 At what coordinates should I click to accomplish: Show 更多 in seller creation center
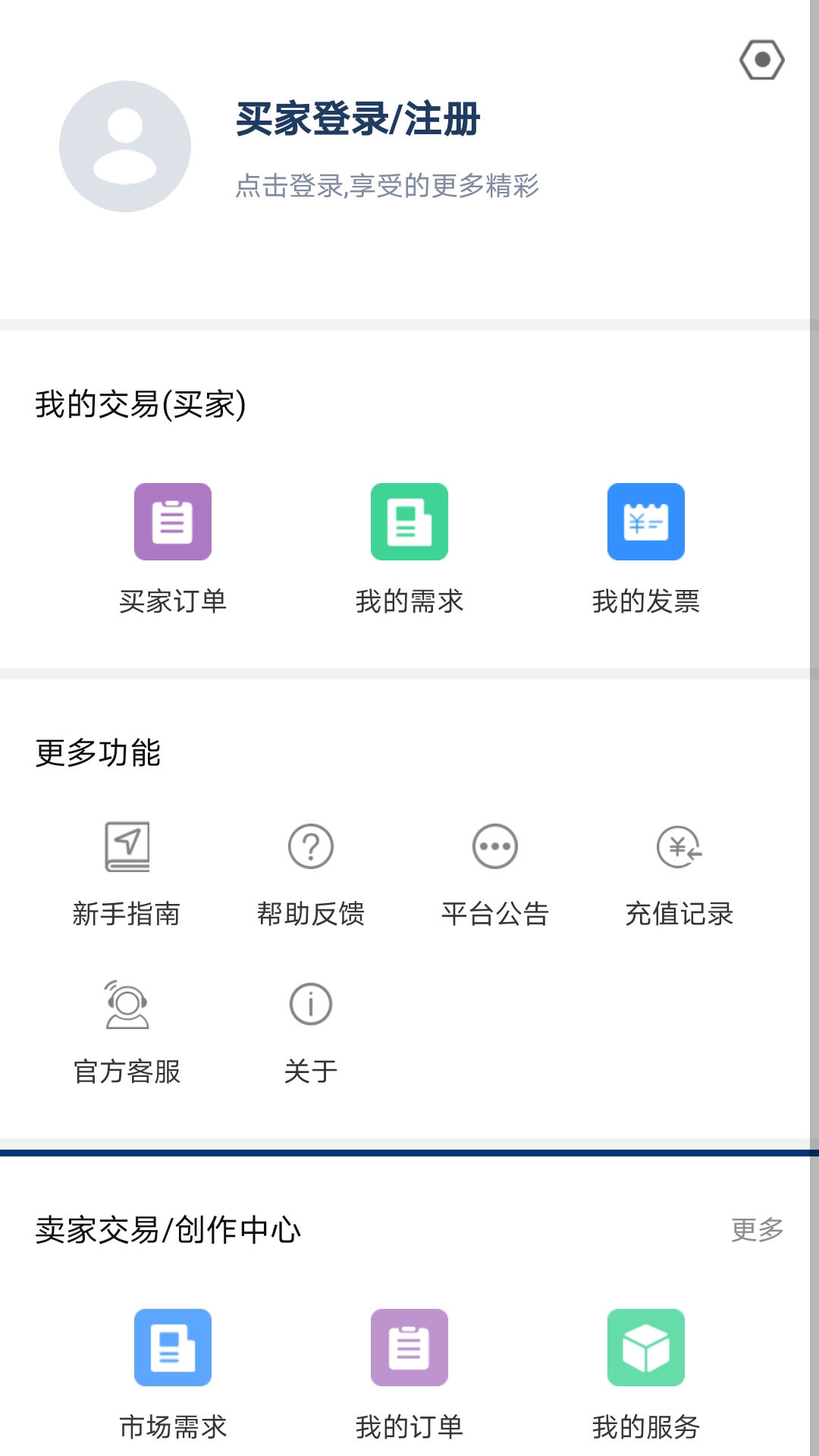point(757,1229)
